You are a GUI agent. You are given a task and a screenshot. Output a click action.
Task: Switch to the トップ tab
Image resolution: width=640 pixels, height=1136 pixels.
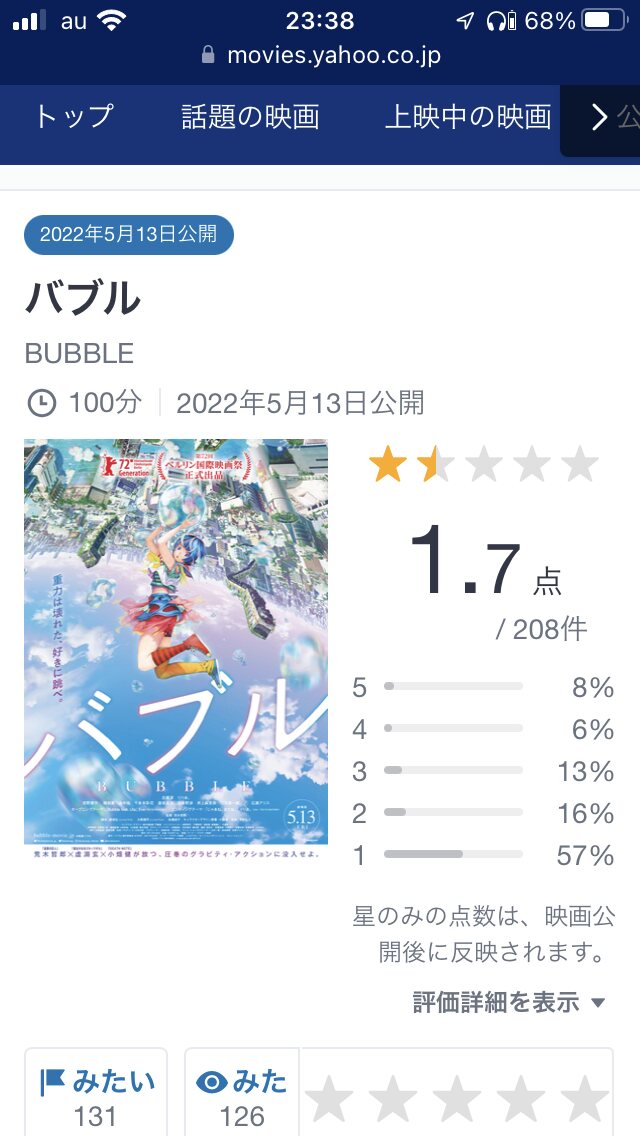tap(74, 117)
